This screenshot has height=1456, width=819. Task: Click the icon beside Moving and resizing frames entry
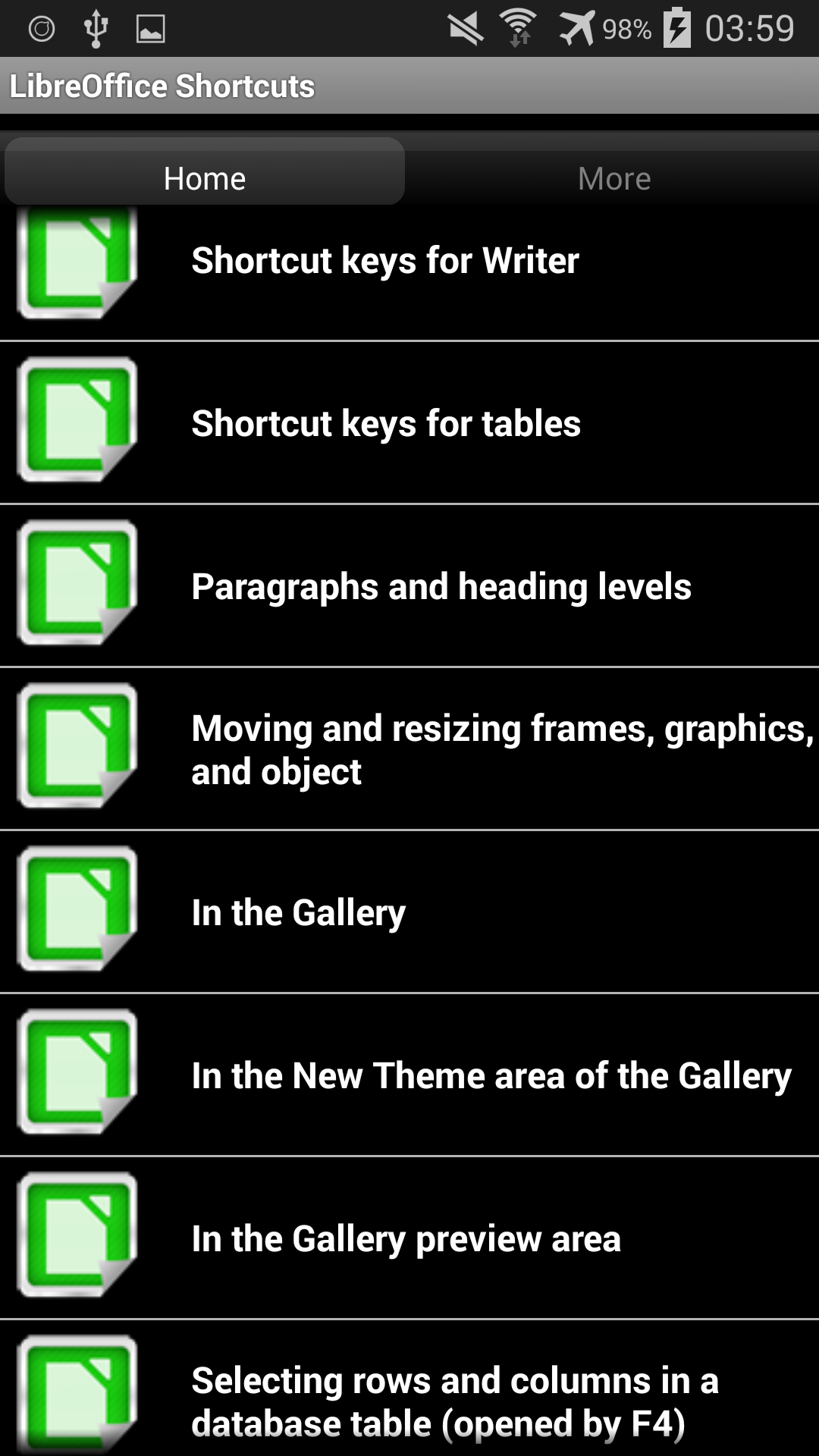click(x=80, y=747)
